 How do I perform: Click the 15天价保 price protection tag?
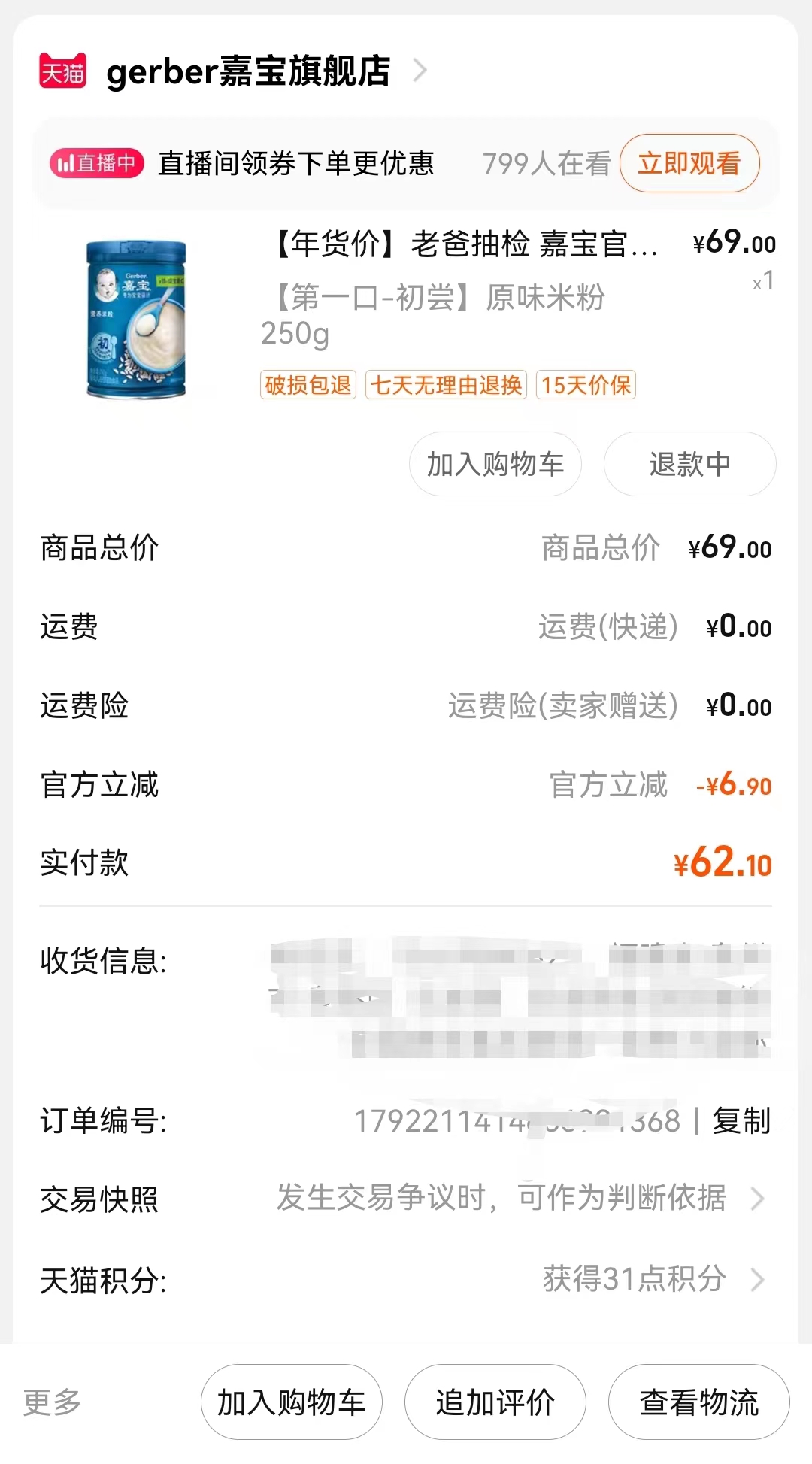click(583, 385)
